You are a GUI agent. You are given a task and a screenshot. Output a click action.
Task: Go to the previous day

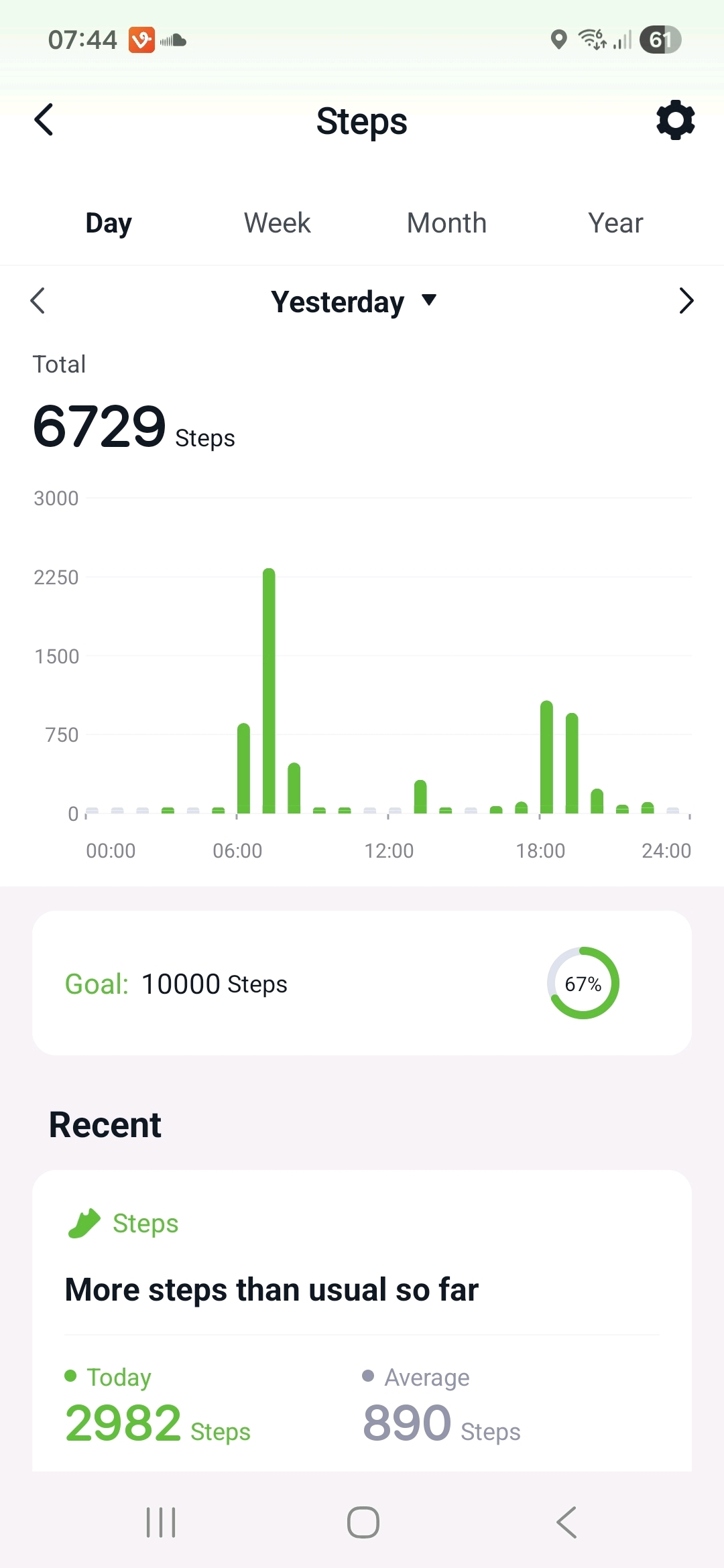click(38, 301)
